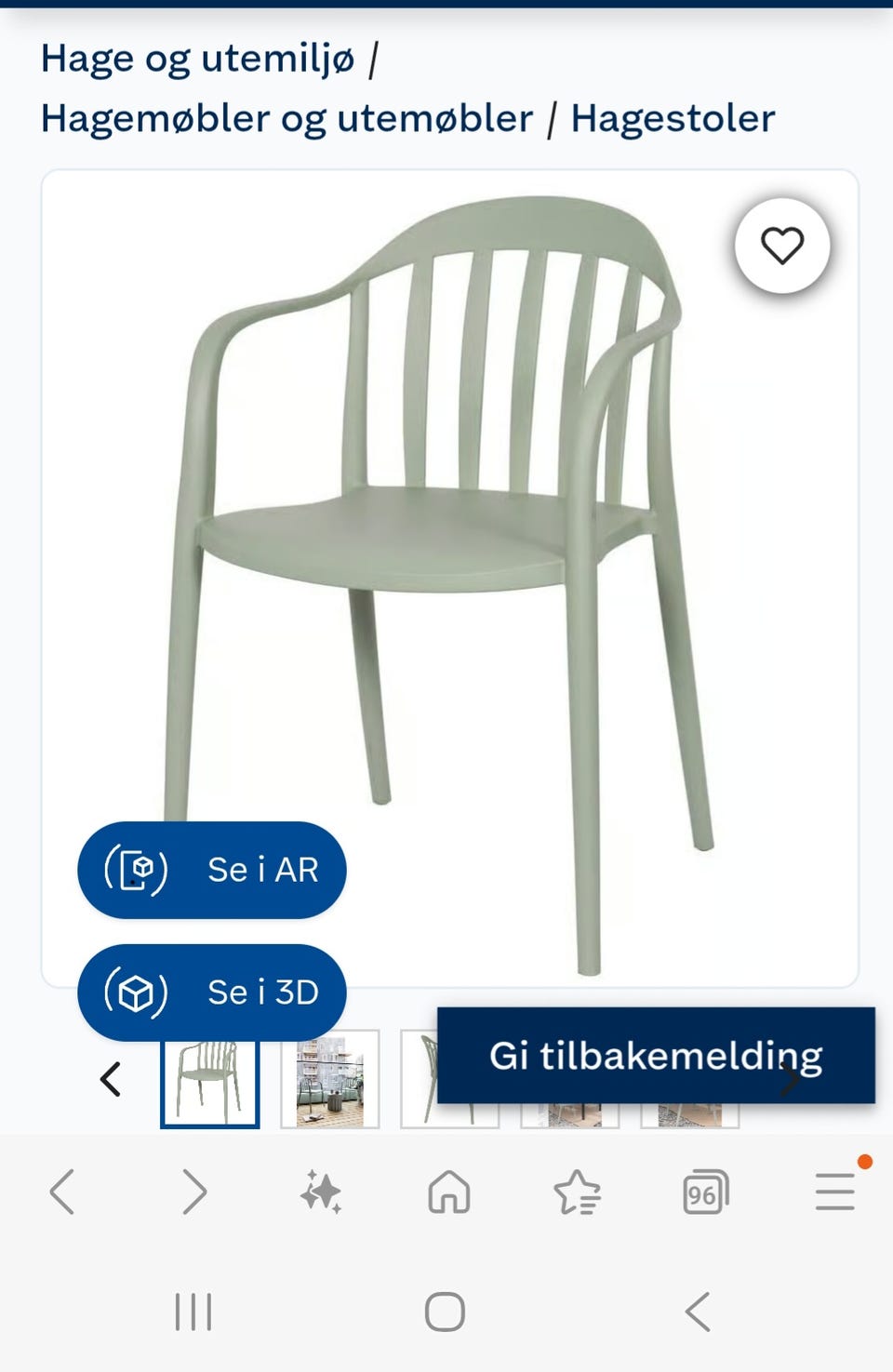Viewport: 893px width, 1372px height.
Task: Collapse carousel with left chevron arrow
Action: (x=110, y=1079)
